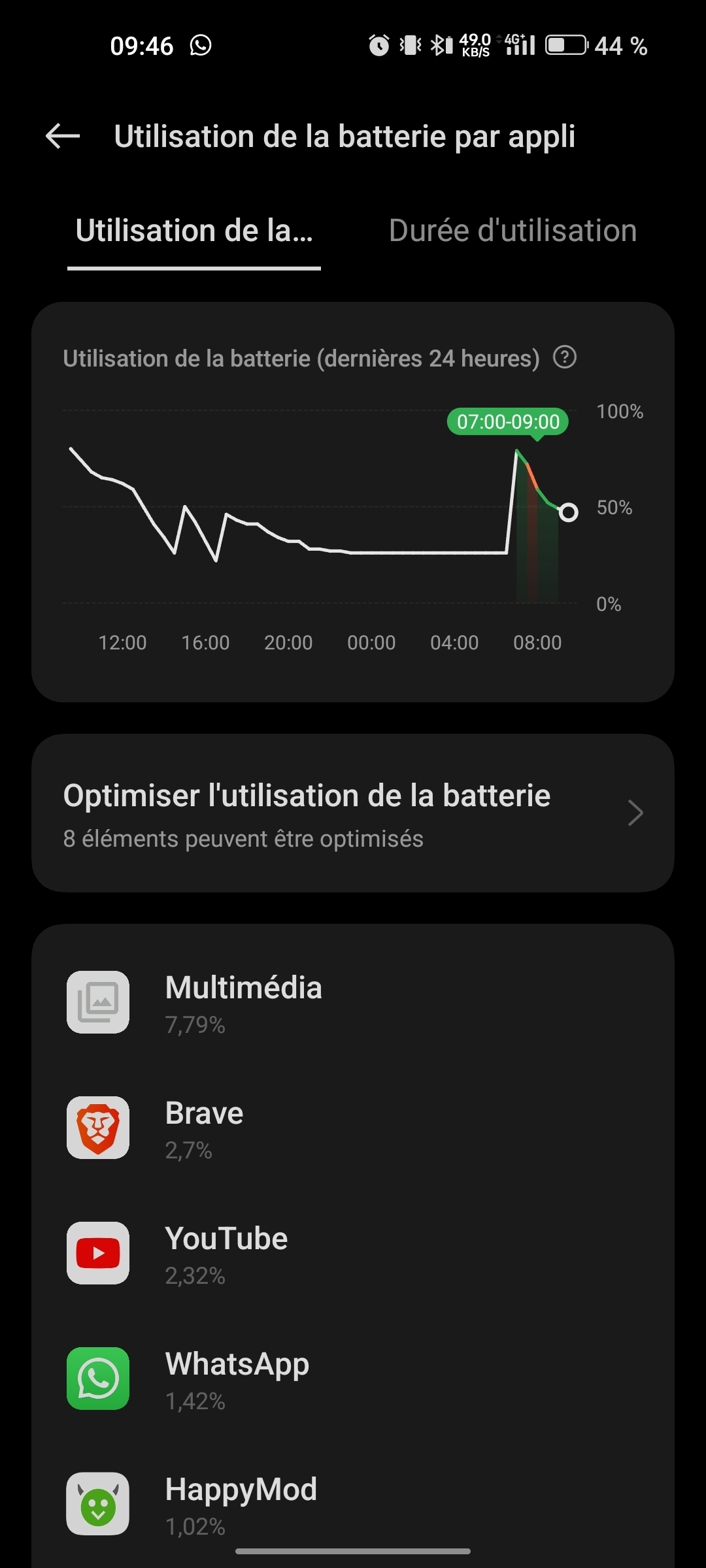Check WhatsApp battery usage details
This screenshot has width=706, height=1568.
353,1379
